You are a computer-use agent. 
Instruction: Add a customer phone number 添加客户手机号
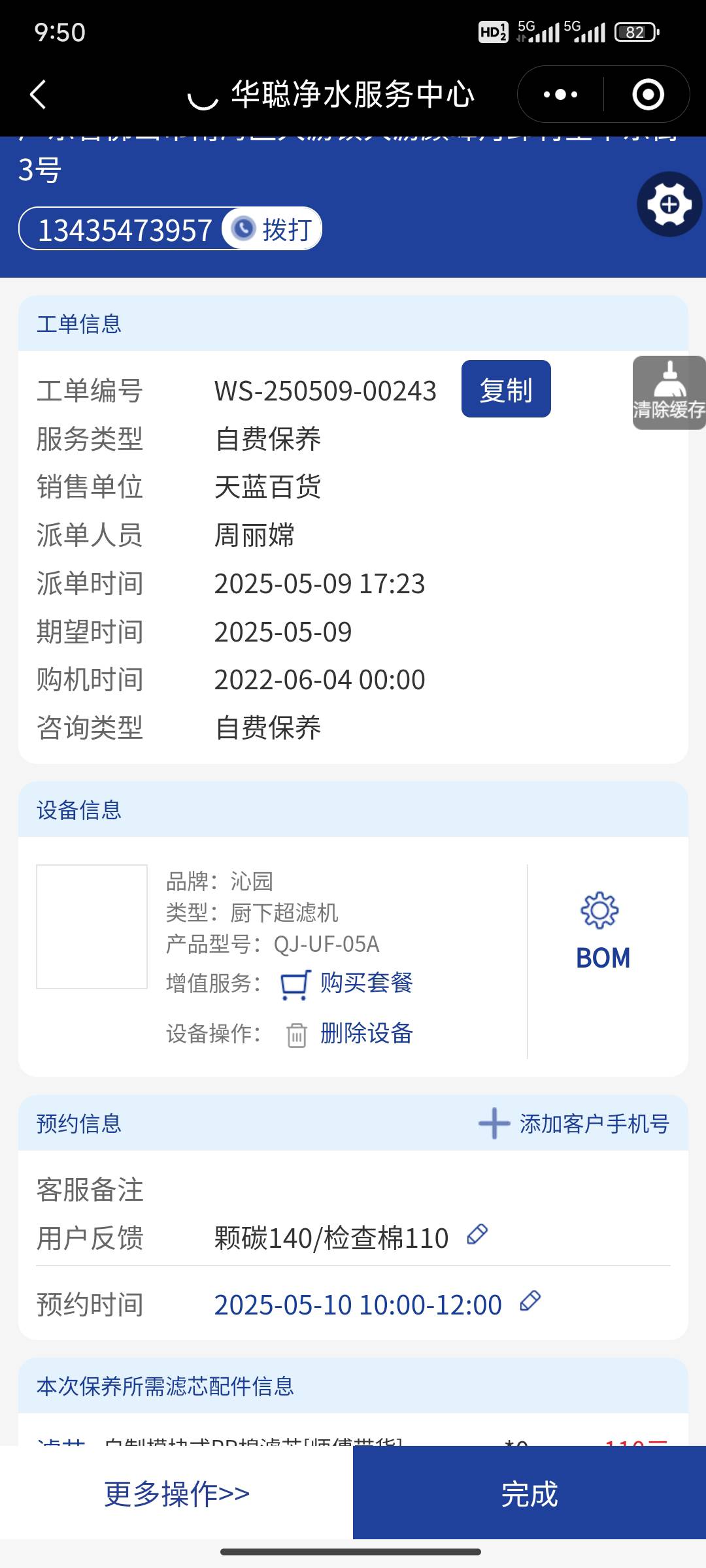pyautogui.click(x=575, y=1124)
